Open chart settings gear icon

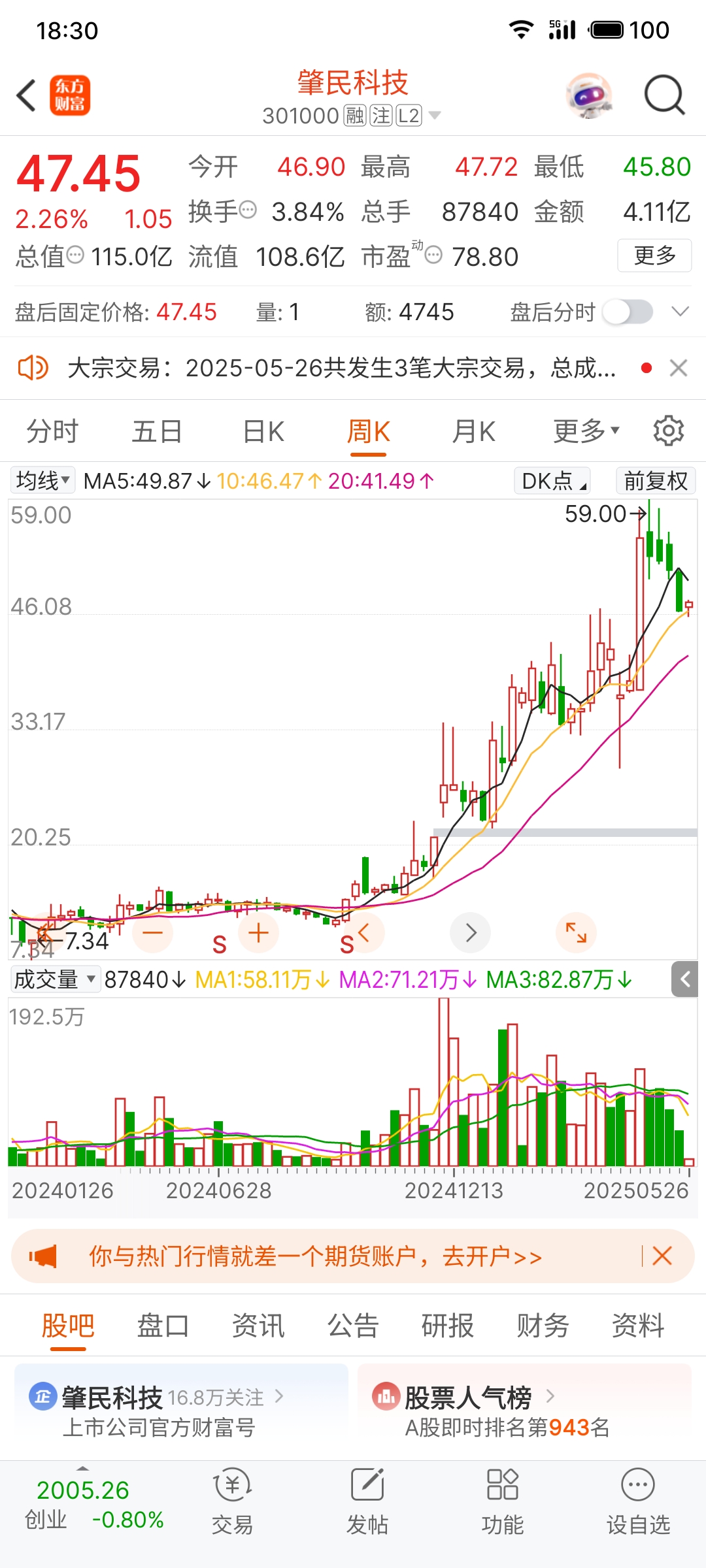pyautogui.click(x=668, y=431)
